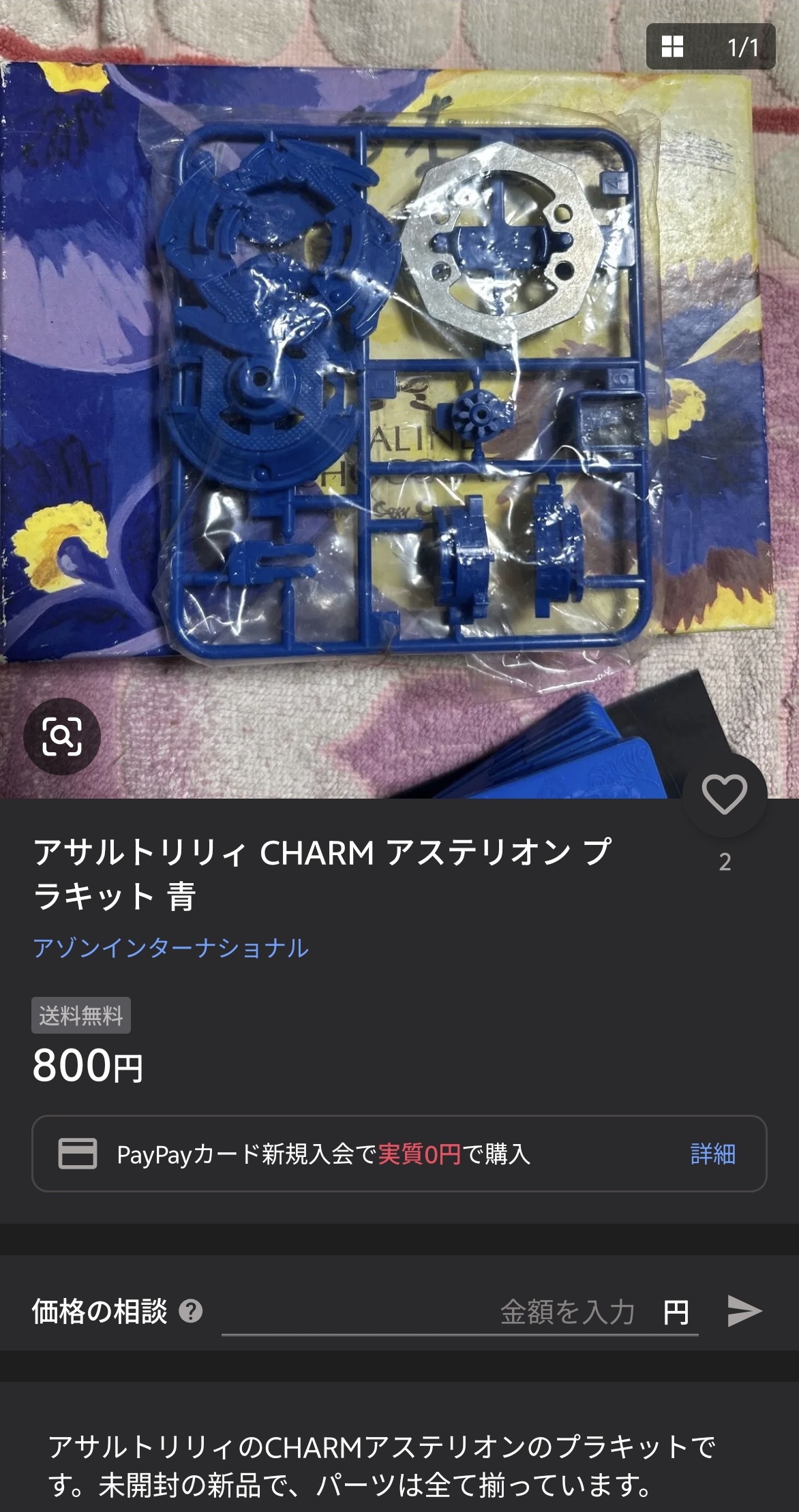Open help icon next to 価格の相談

(x=191, y=1311)
